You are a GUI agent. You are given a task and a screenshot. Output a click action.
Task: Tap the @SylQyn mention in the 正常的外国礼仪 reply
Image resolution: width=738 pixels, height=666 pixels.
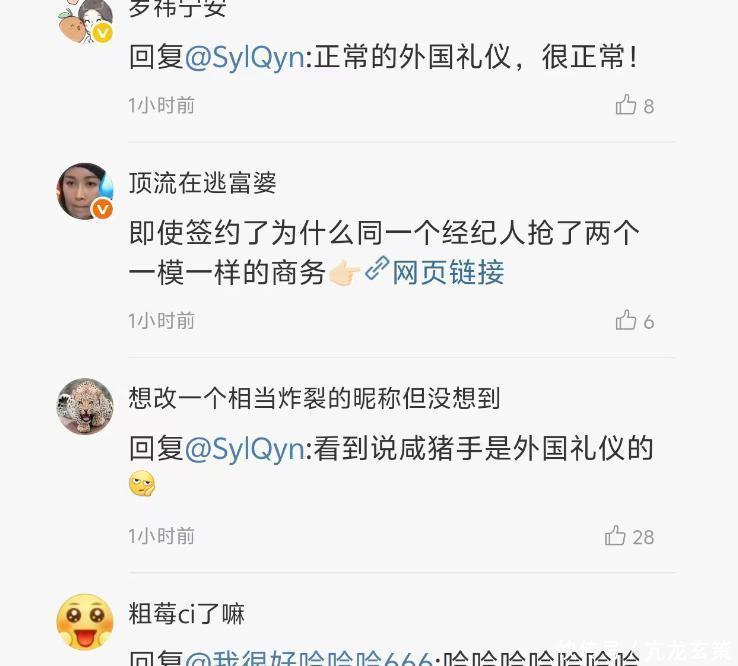[244, 56]
